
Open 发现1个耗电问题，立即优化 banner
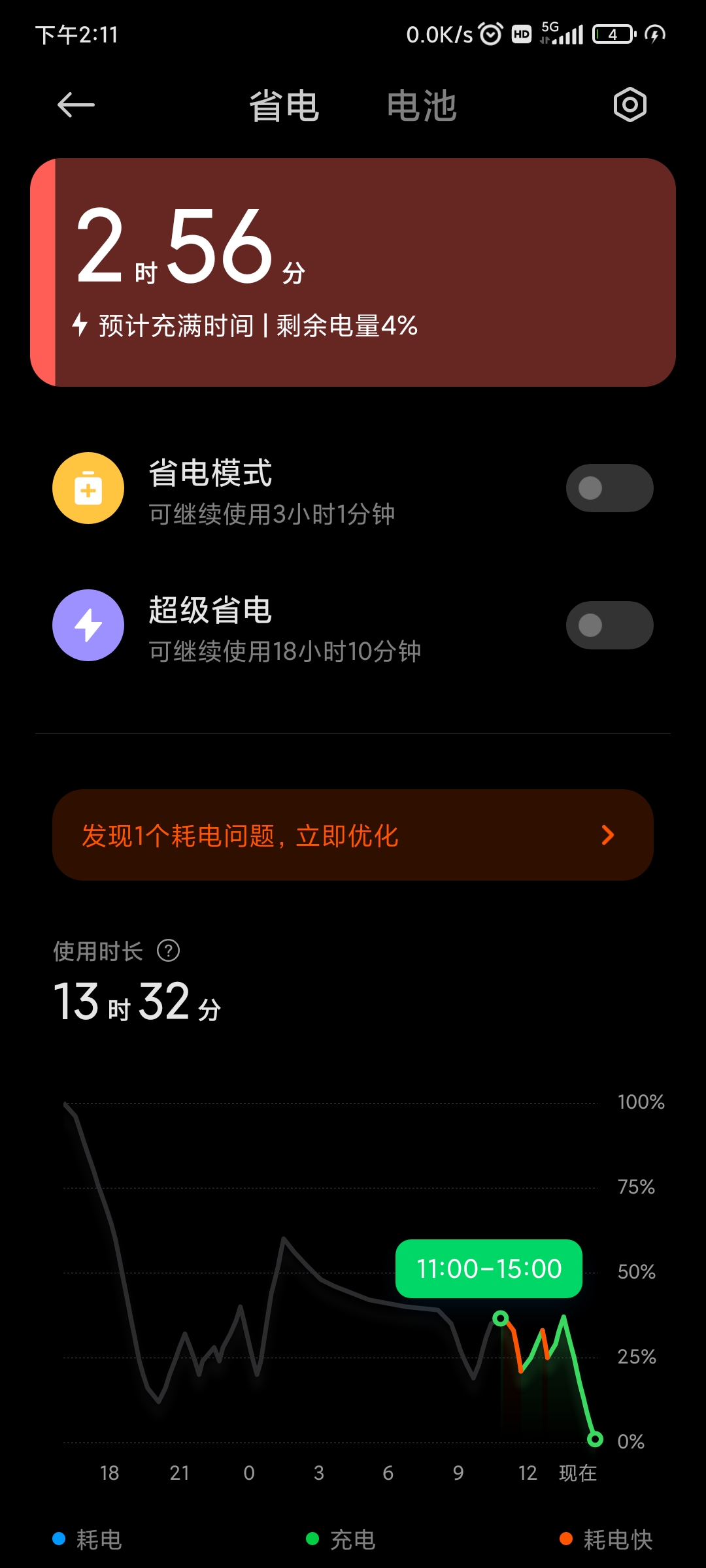click(353, 835)
